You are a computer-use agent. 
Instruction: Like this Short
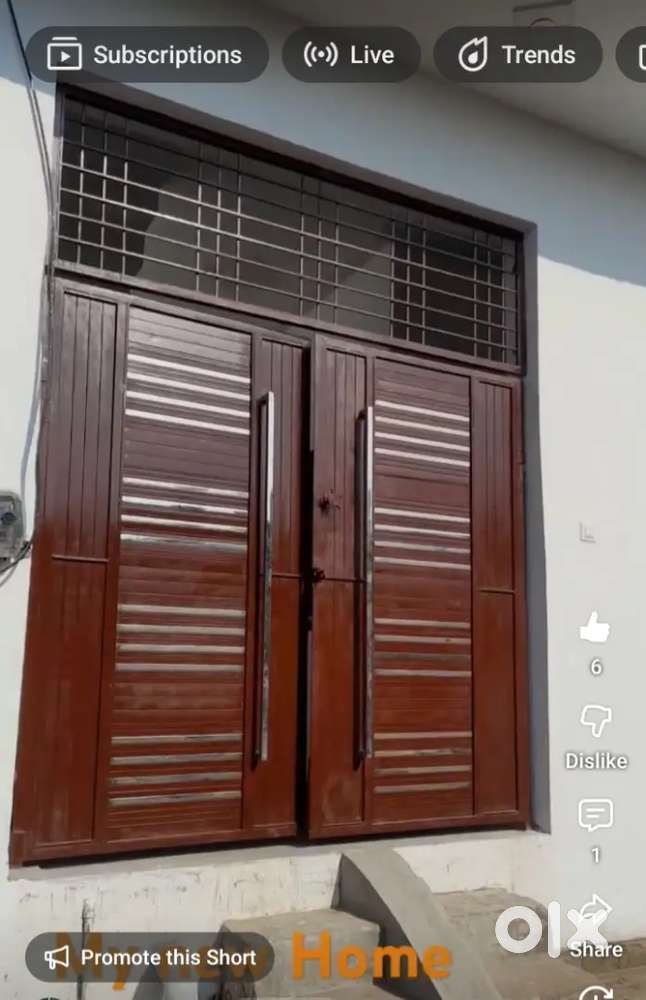pos(595,630)
